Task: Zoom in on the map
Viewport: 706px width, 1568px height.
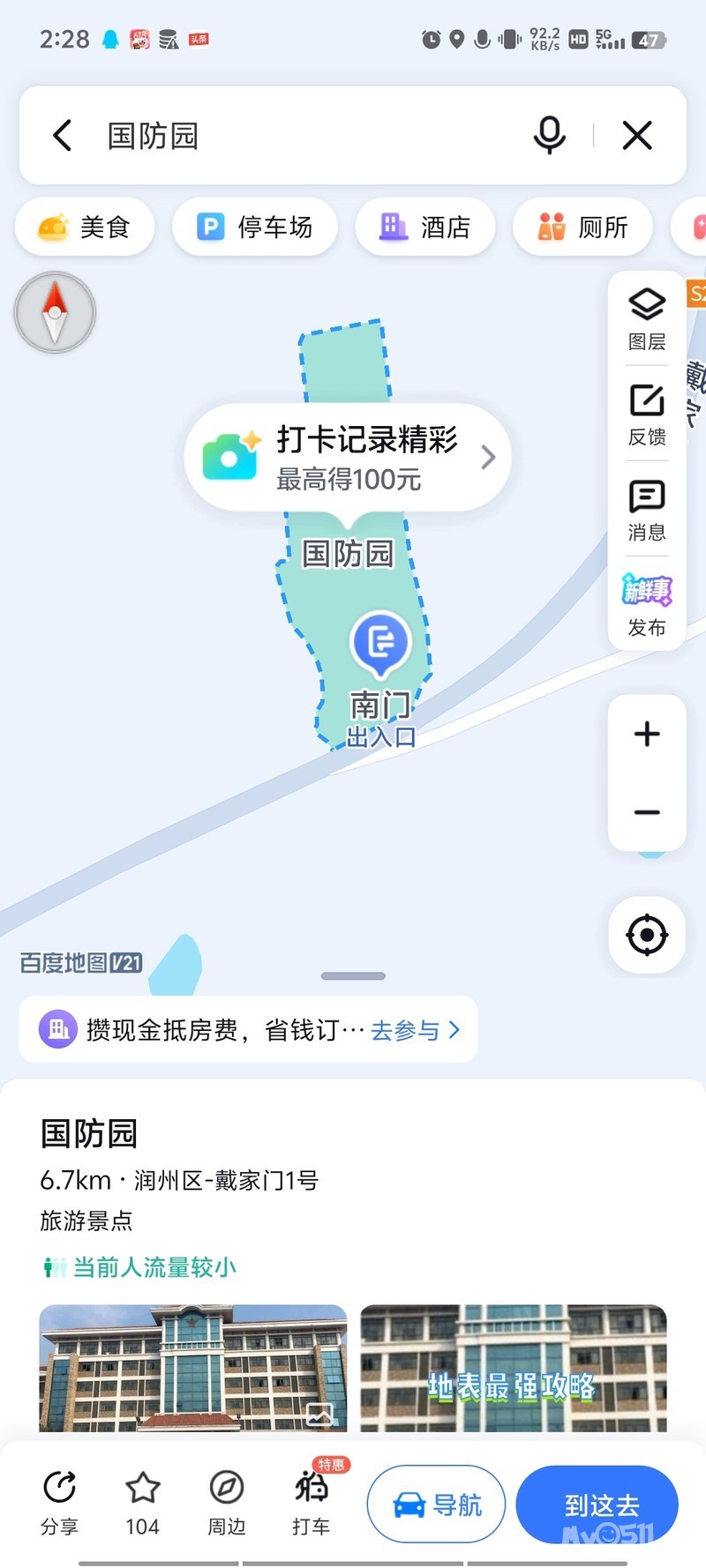Action: [647, 734]
